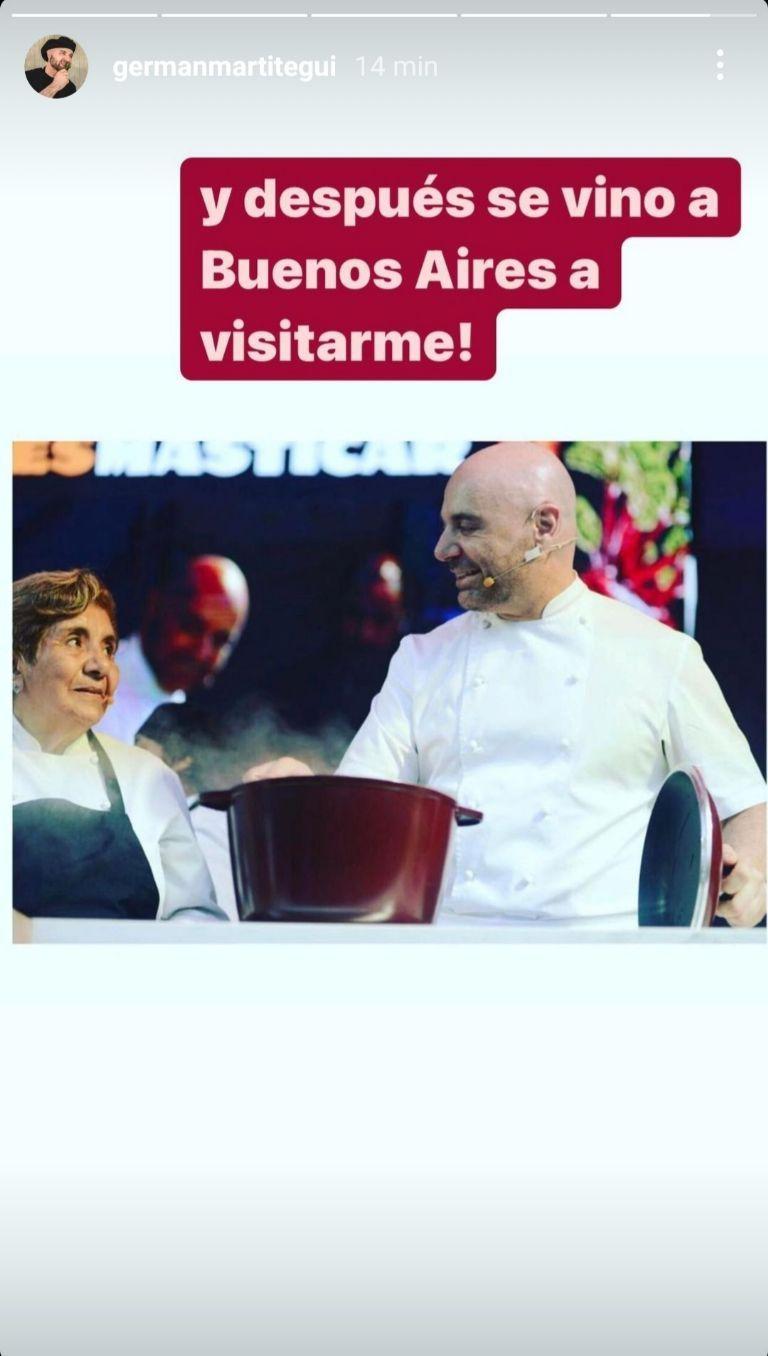Open germanmartitegui's profile picture
Screen dimensions: 768x1356
55,66
